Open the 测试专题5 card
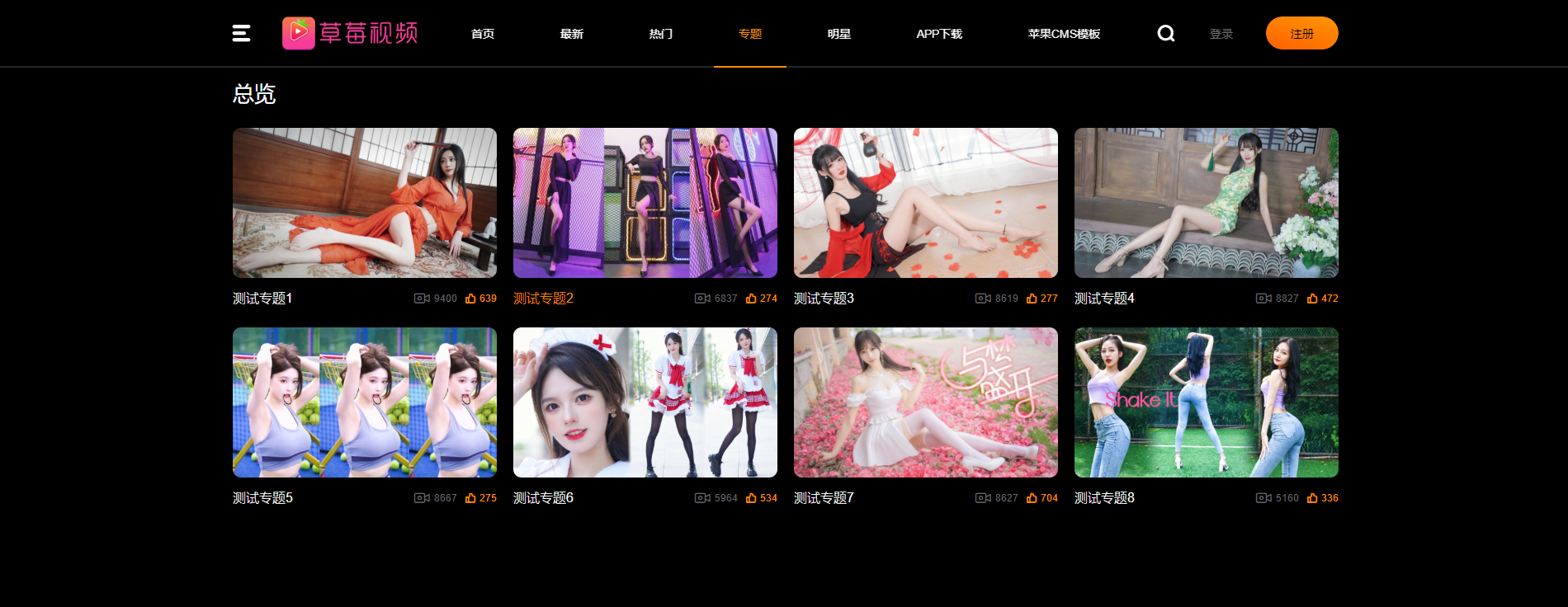Viewport: 1568px width, 607px height. click(x=365, y=402)
